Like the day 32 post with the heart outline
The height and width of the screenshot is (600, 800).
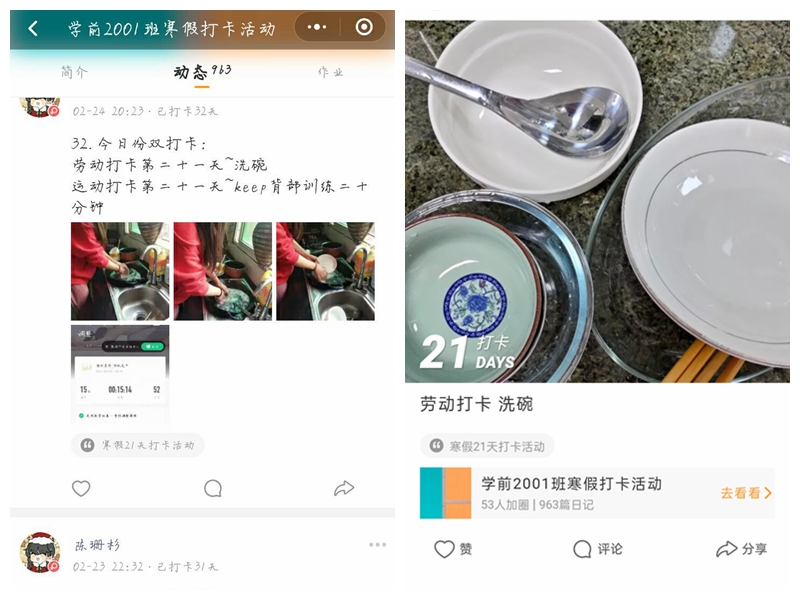point(81,488)
